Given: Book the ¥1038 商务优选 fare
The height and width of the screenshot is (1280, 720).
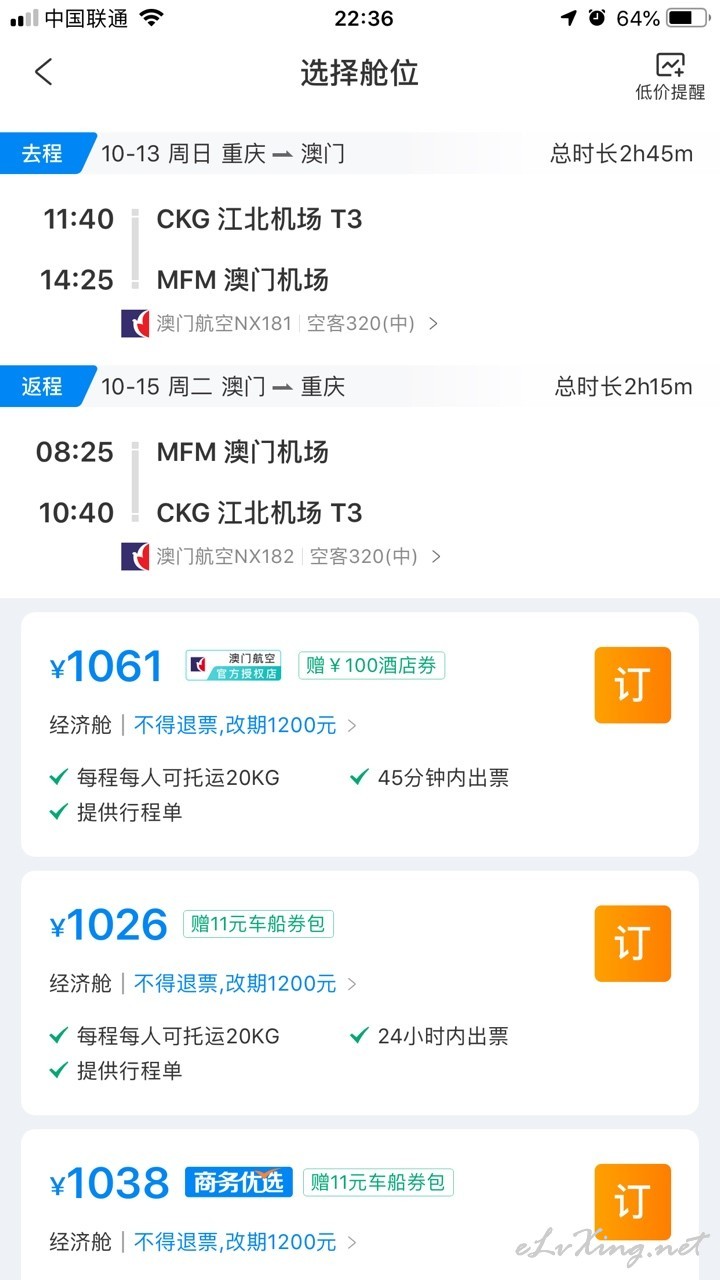Looking at the screenshot, I should (632, 1202).
